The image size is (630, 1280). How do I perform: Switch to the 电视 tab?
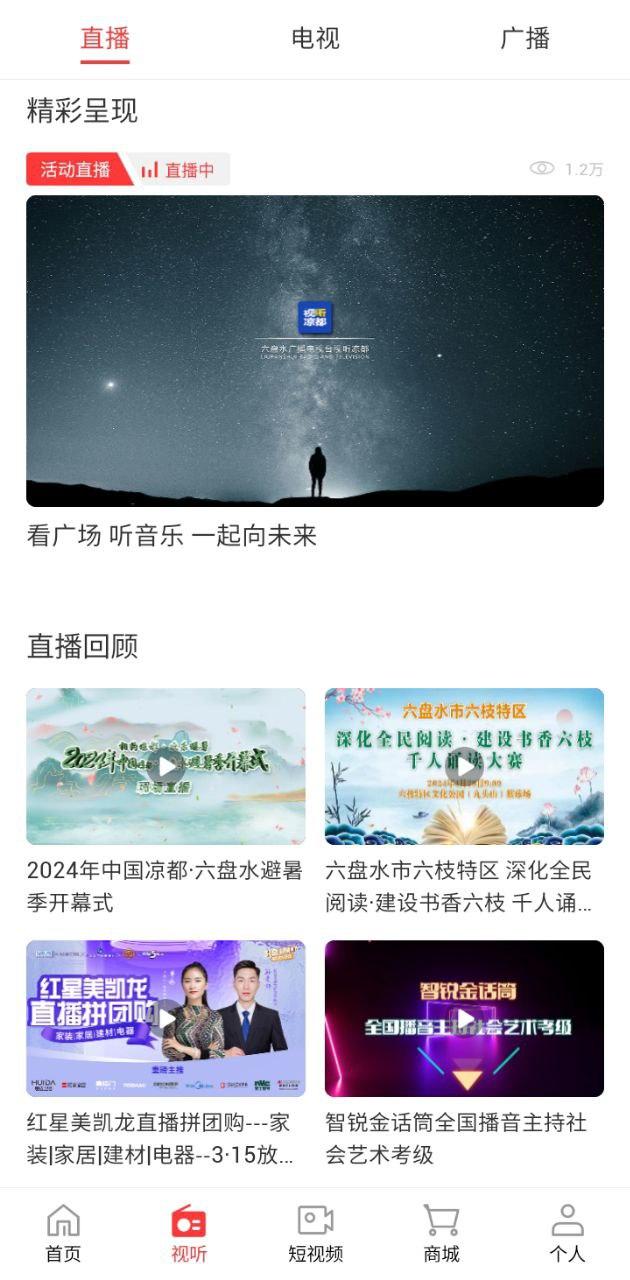click(315, 39)
